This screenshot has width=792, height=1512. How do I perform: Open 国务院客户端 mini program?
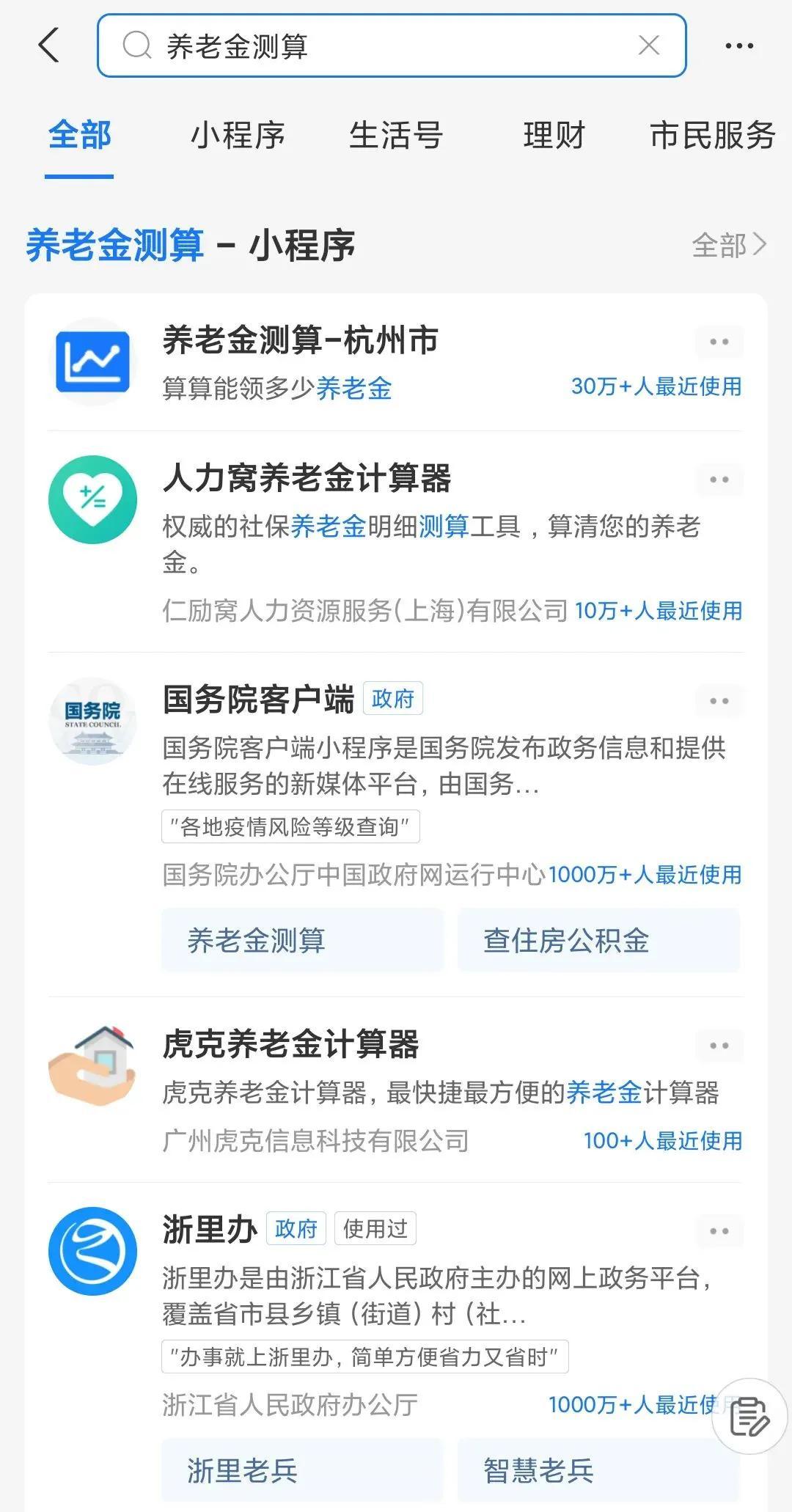[258, 699]
